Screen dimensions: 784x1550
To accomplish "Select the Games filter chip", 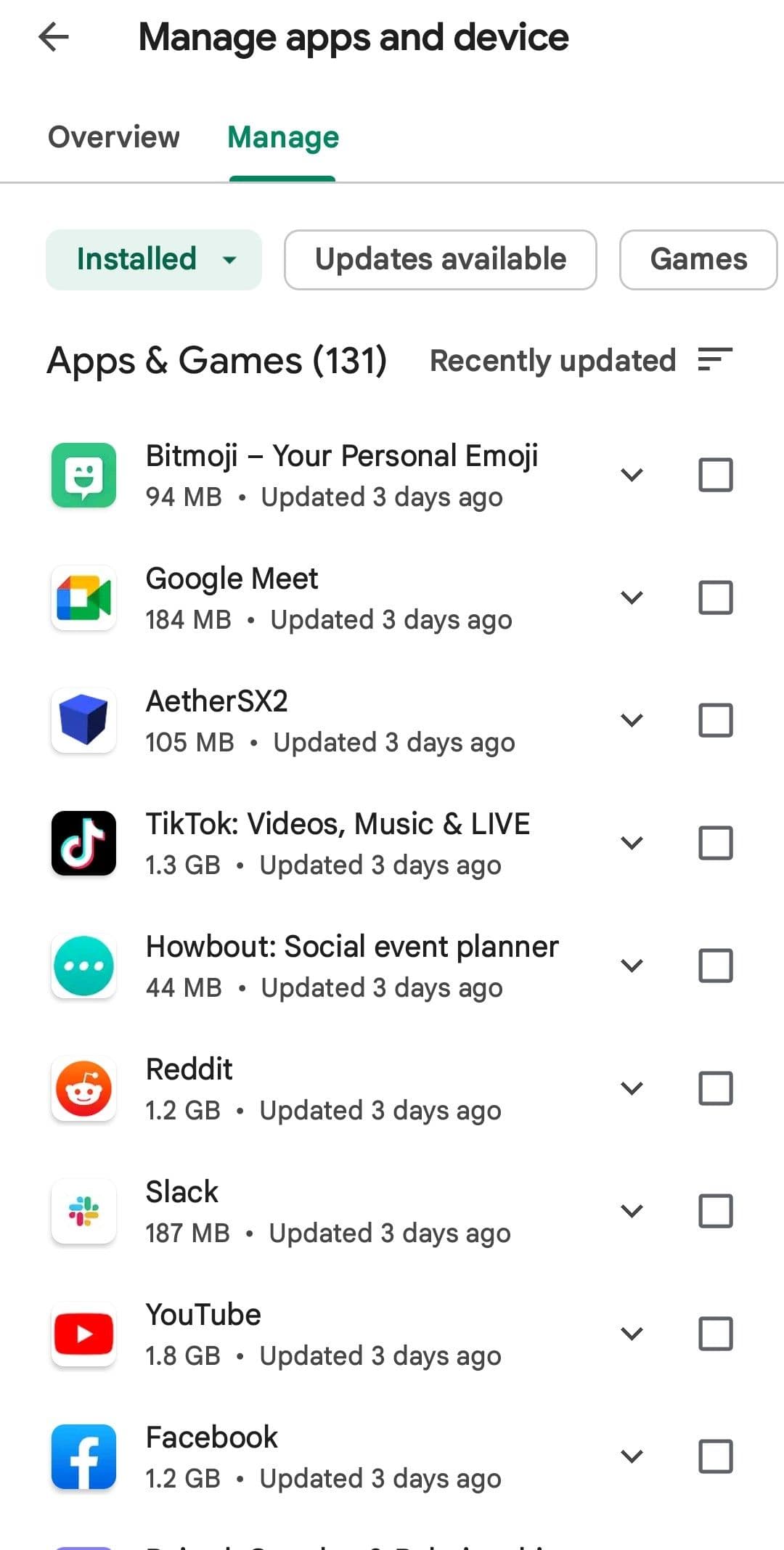I will (698, 259).
